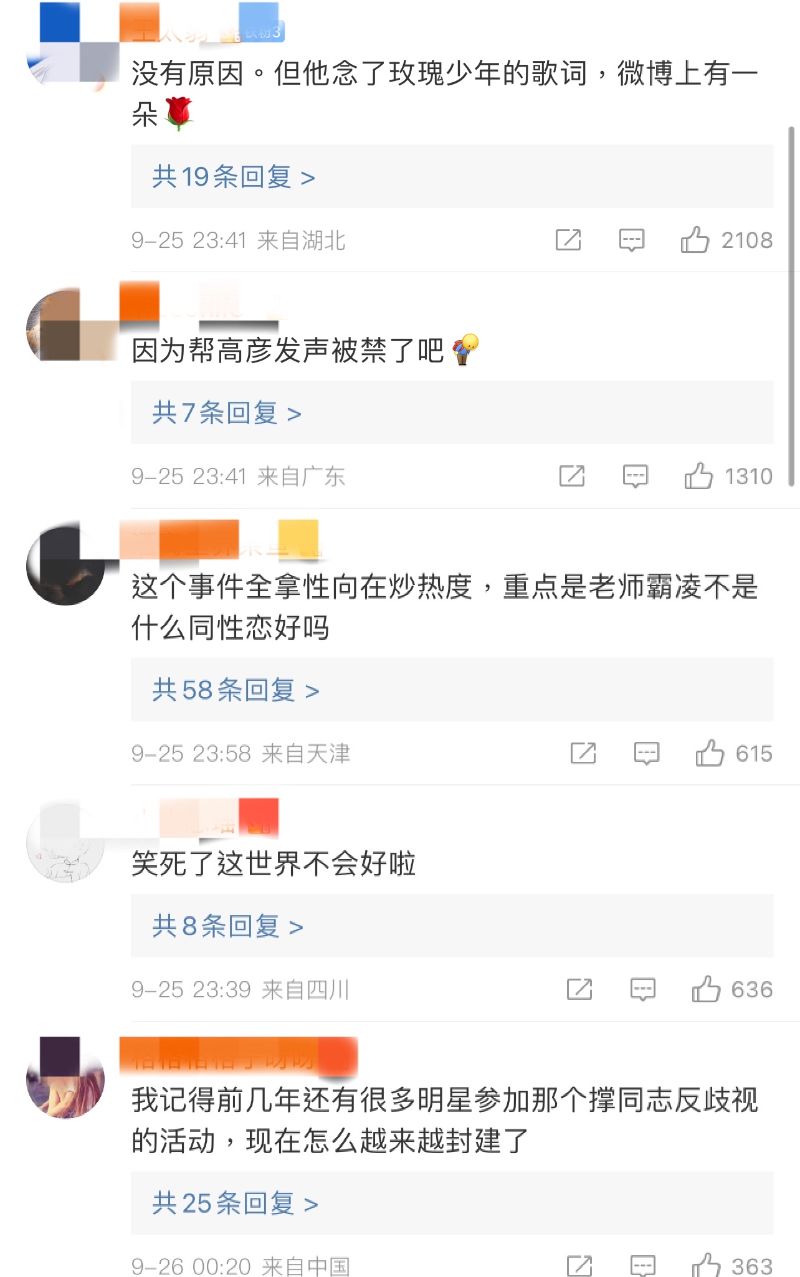The height and width of the screenshot is (1277, 800).
Task: Repost the comment from 广东
Action: tap(572, 476)
